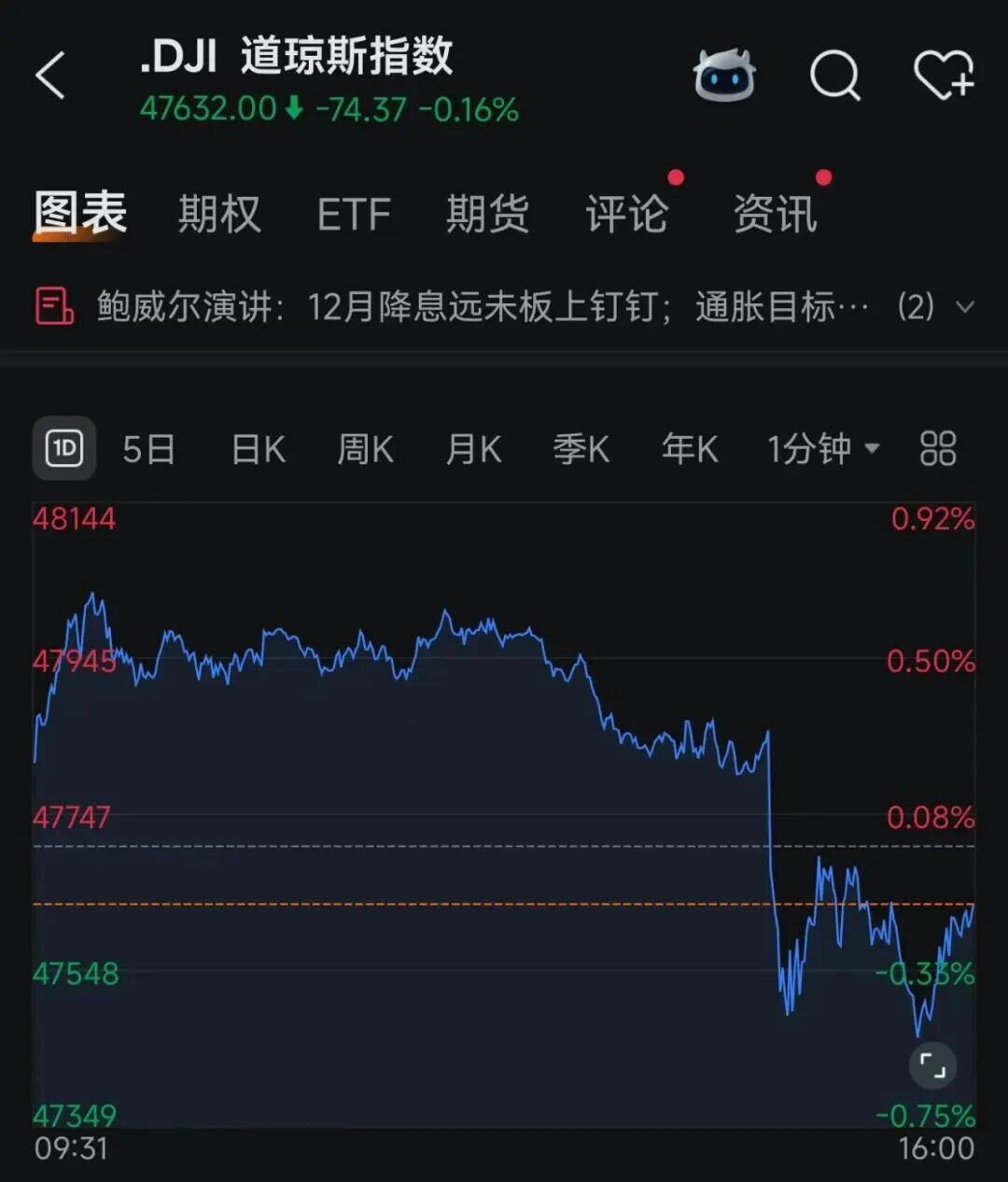The width and height of the screenshot is (1008, 1182).
Task: Expand the news ticker chevron
Action: click(x=966, y=306)
